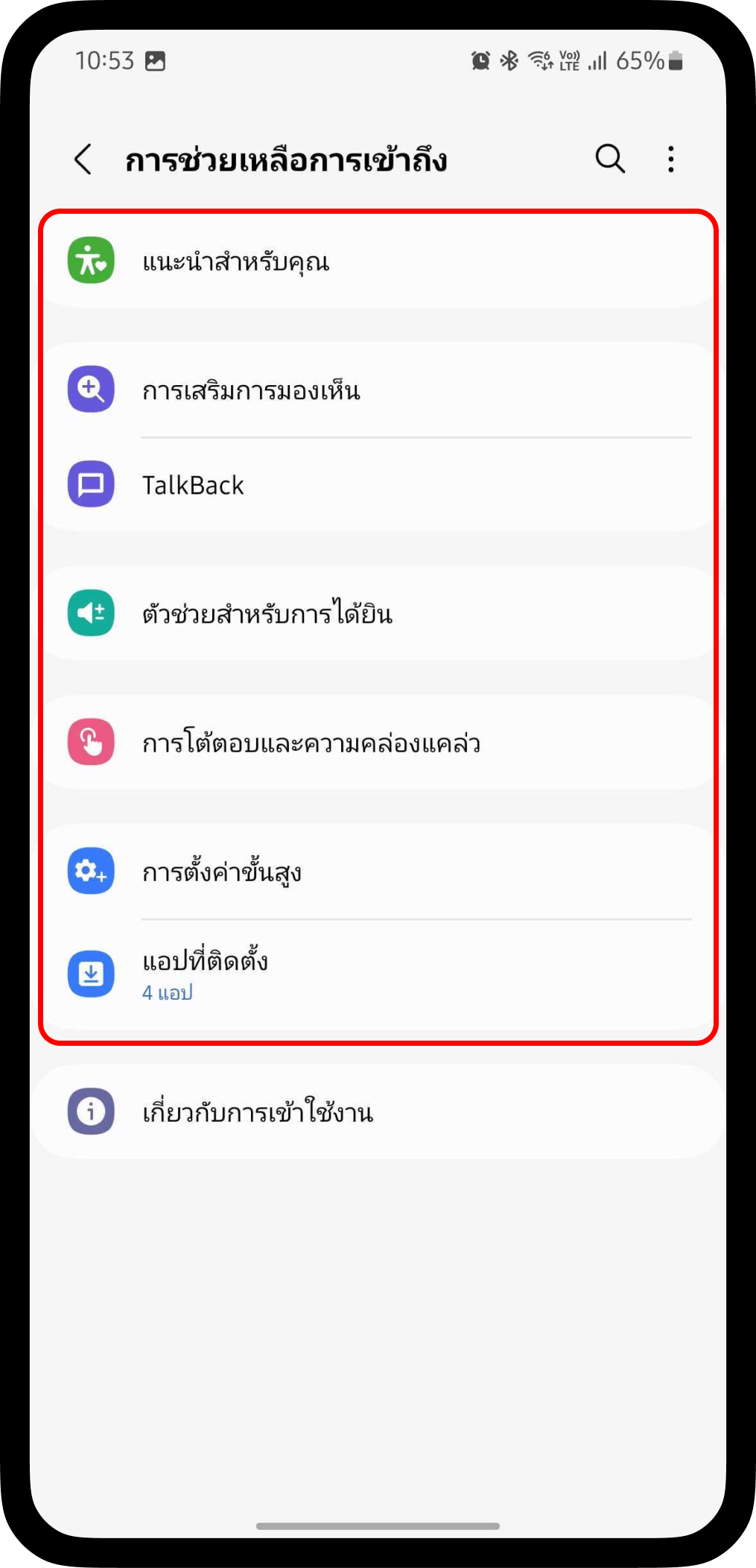
Task: Open search in accessibility settings
Action: 609,159
